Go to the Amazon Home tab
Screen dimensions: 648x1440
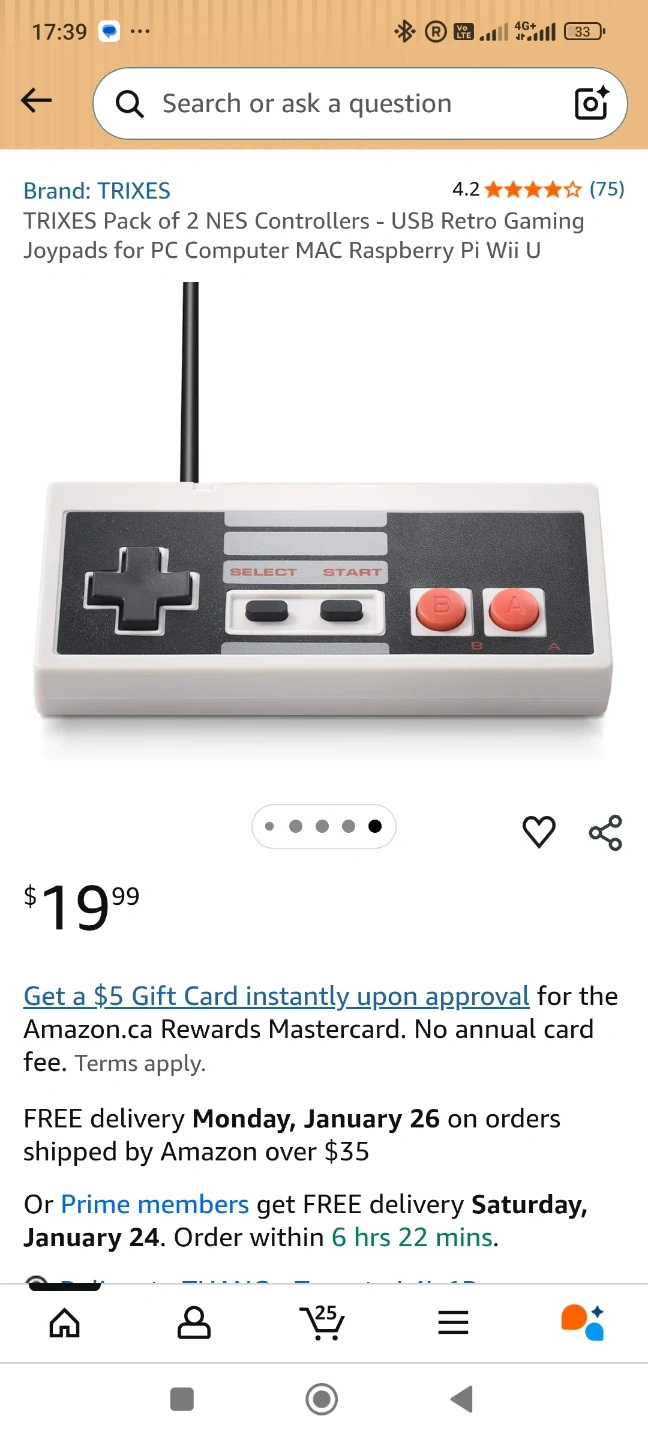[65, 1323]
